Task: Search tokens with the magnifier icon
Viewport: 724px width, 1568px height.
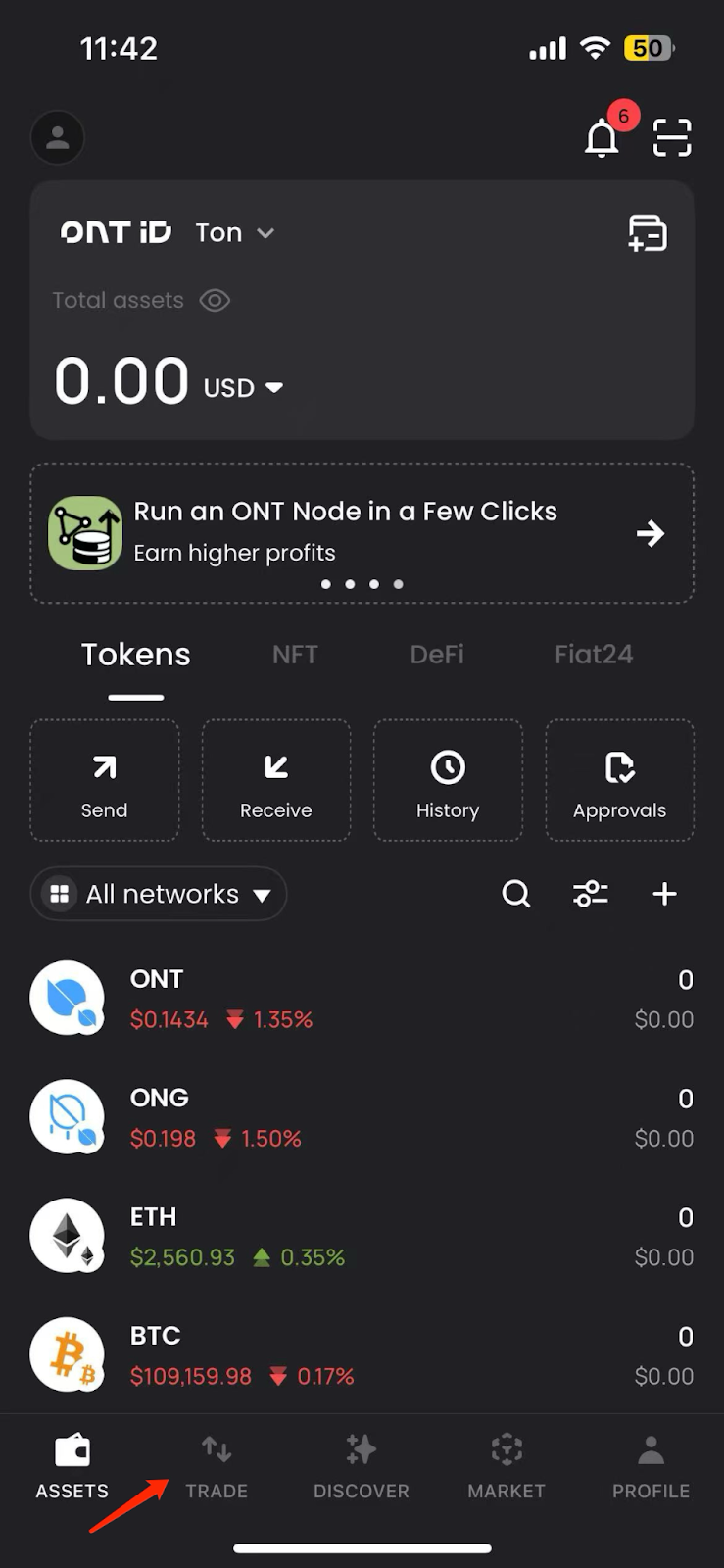Action: pyautogui.click(x=516, y=894)
